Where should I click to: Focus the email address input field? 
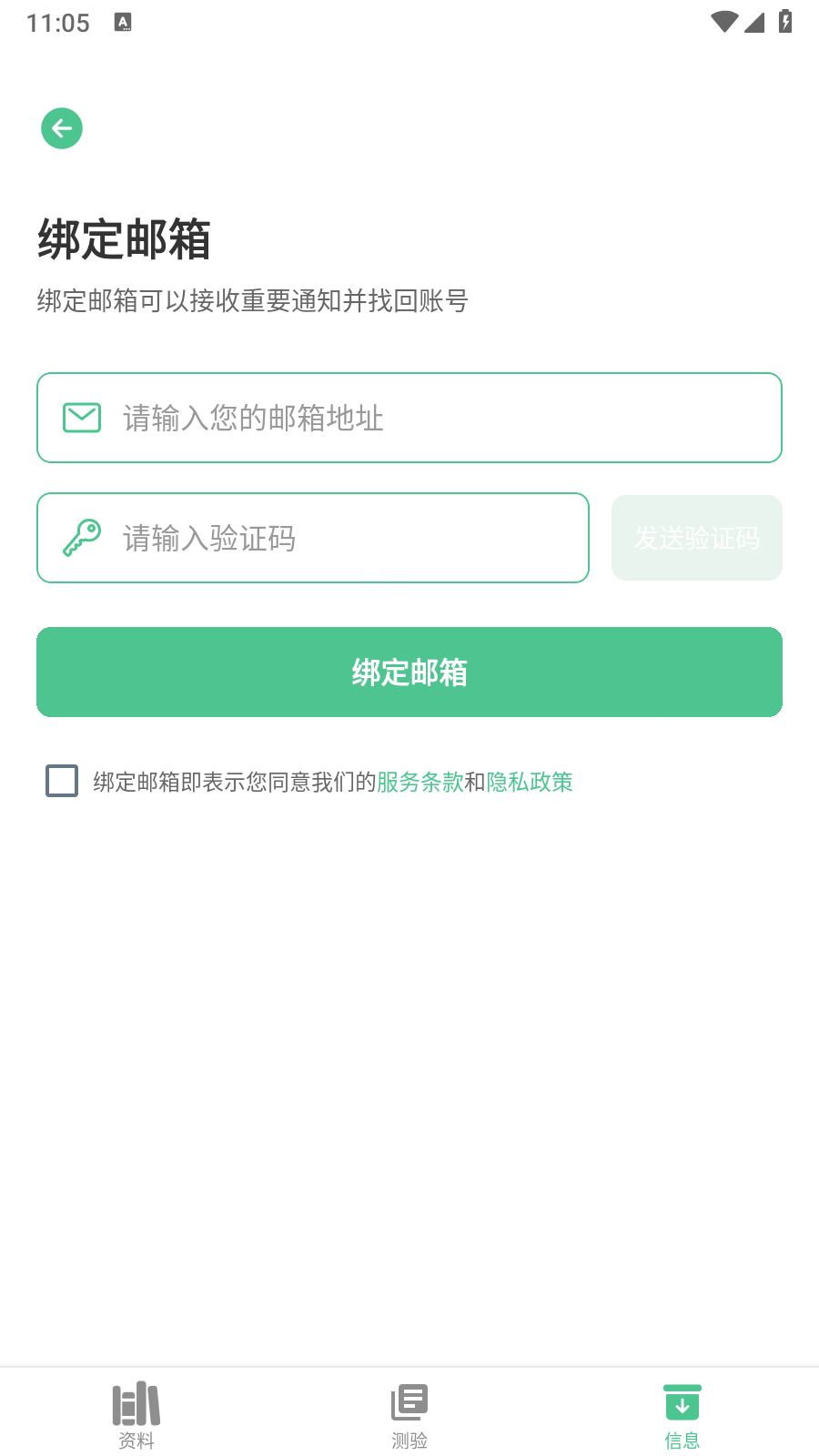point(409,418)
